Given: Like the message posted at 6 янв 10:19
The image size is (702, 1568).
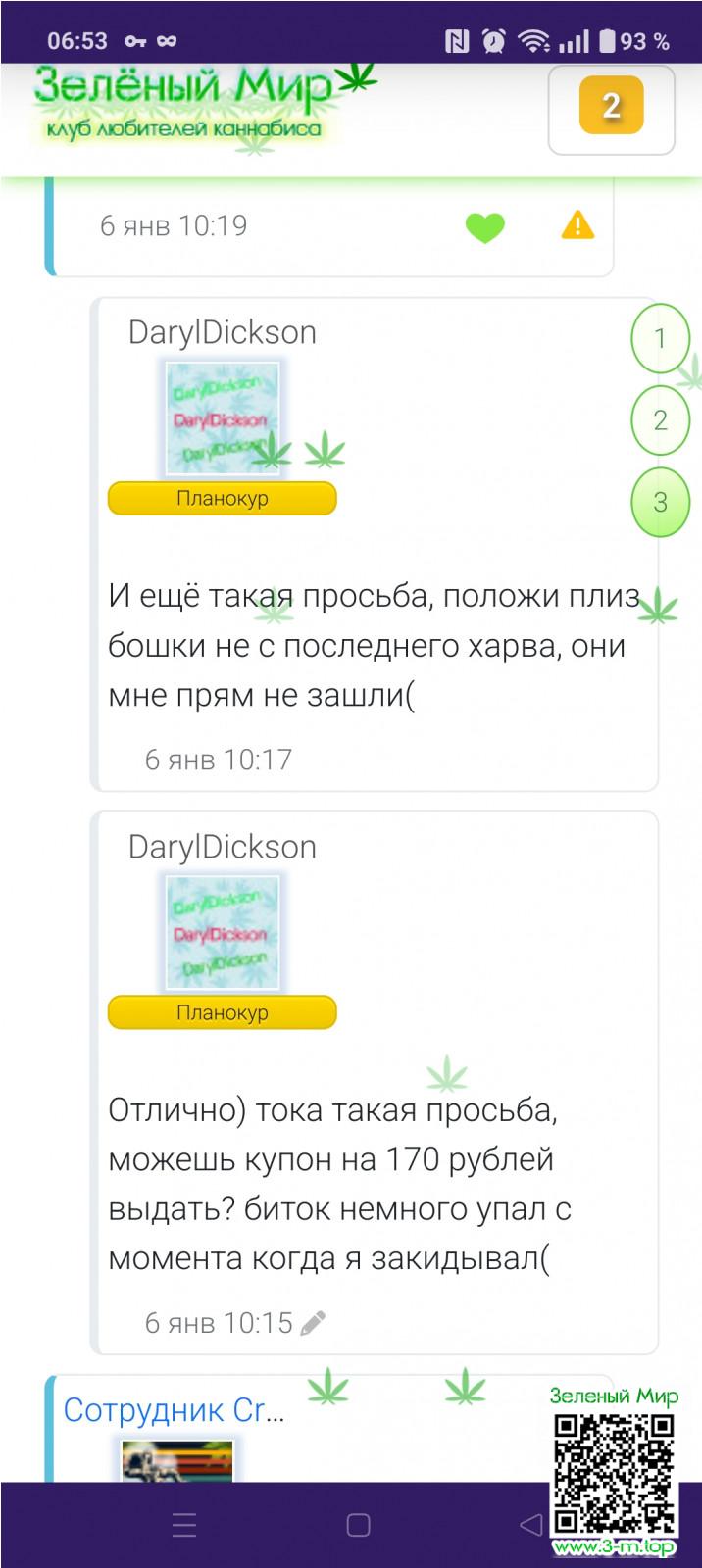Looking at the screenshot, I should tap(484, 227).
